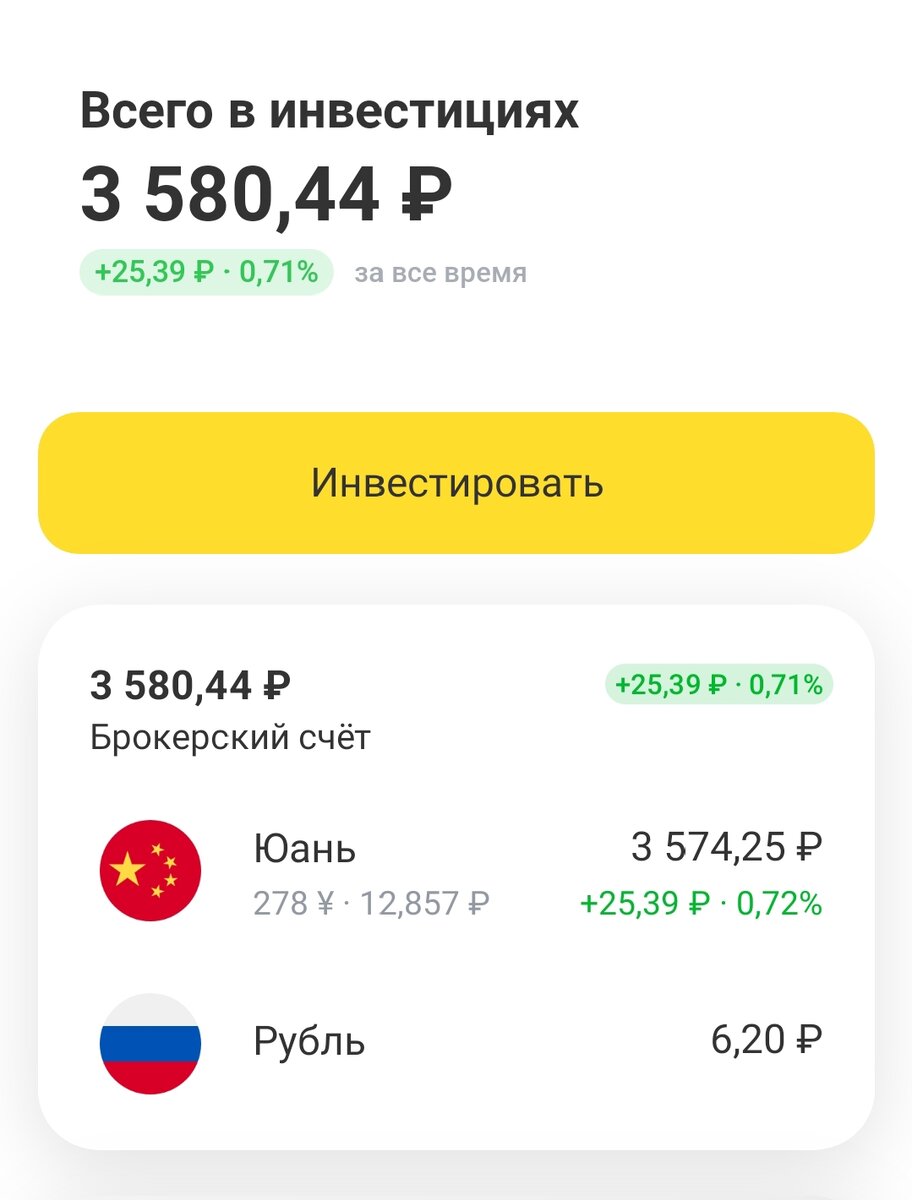
Task: Toggle the +25,39 ₽ badge on the account card
Action: pyautogui.click(x=716, y=686)
